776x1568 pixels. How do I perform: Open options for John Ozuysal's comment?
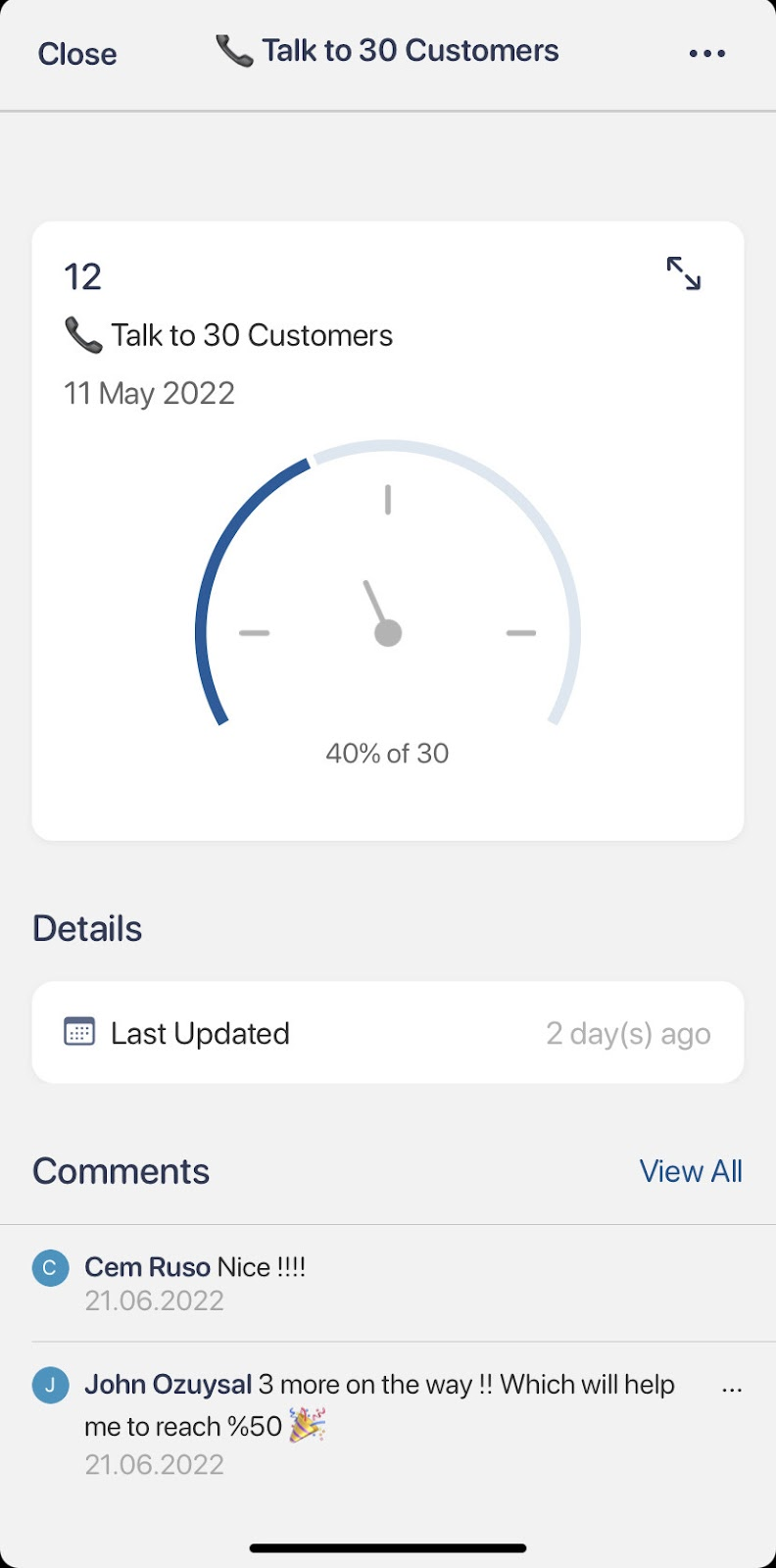[x=731, y=1390]
